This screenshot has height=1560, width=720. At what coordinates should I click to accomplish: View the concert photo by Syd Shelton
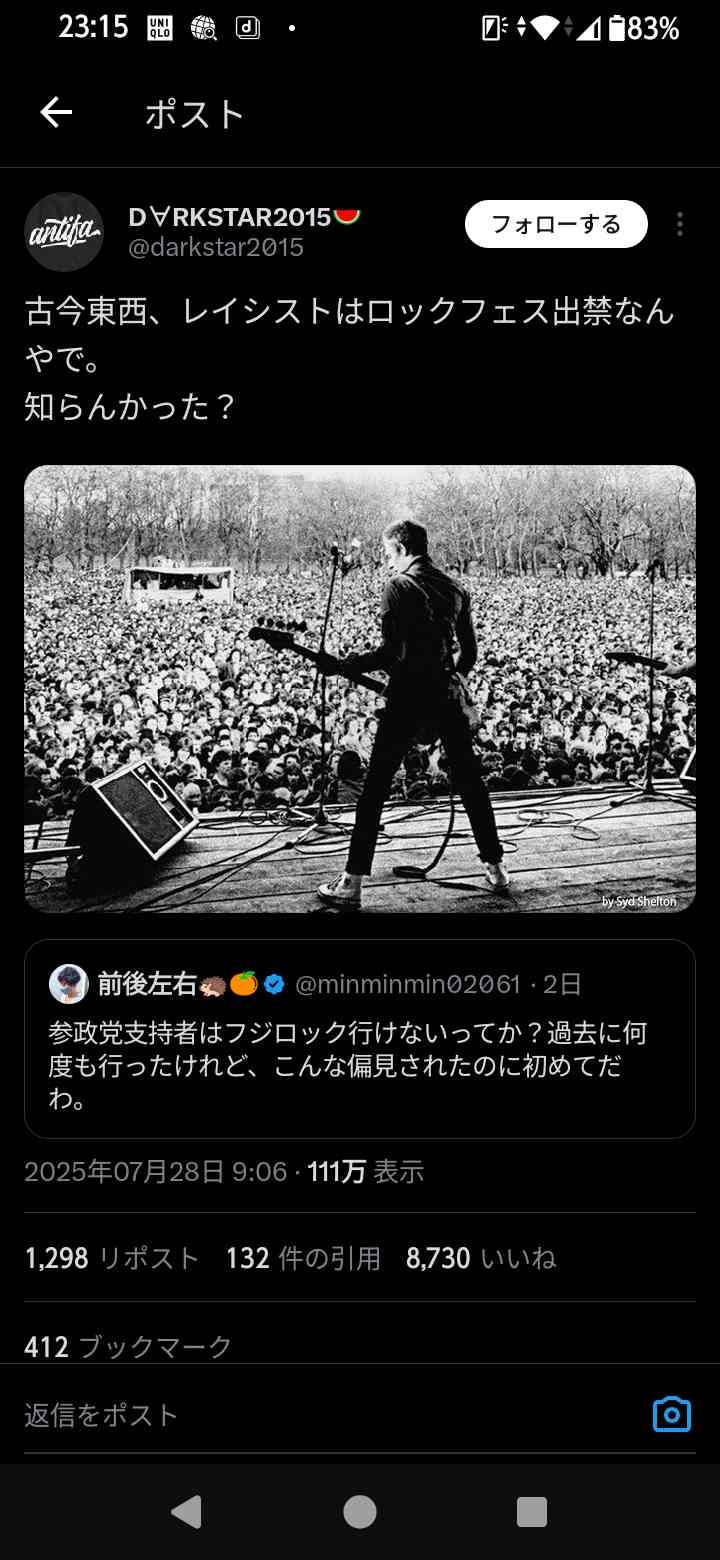pyautogui.click(x=359, y=688)
